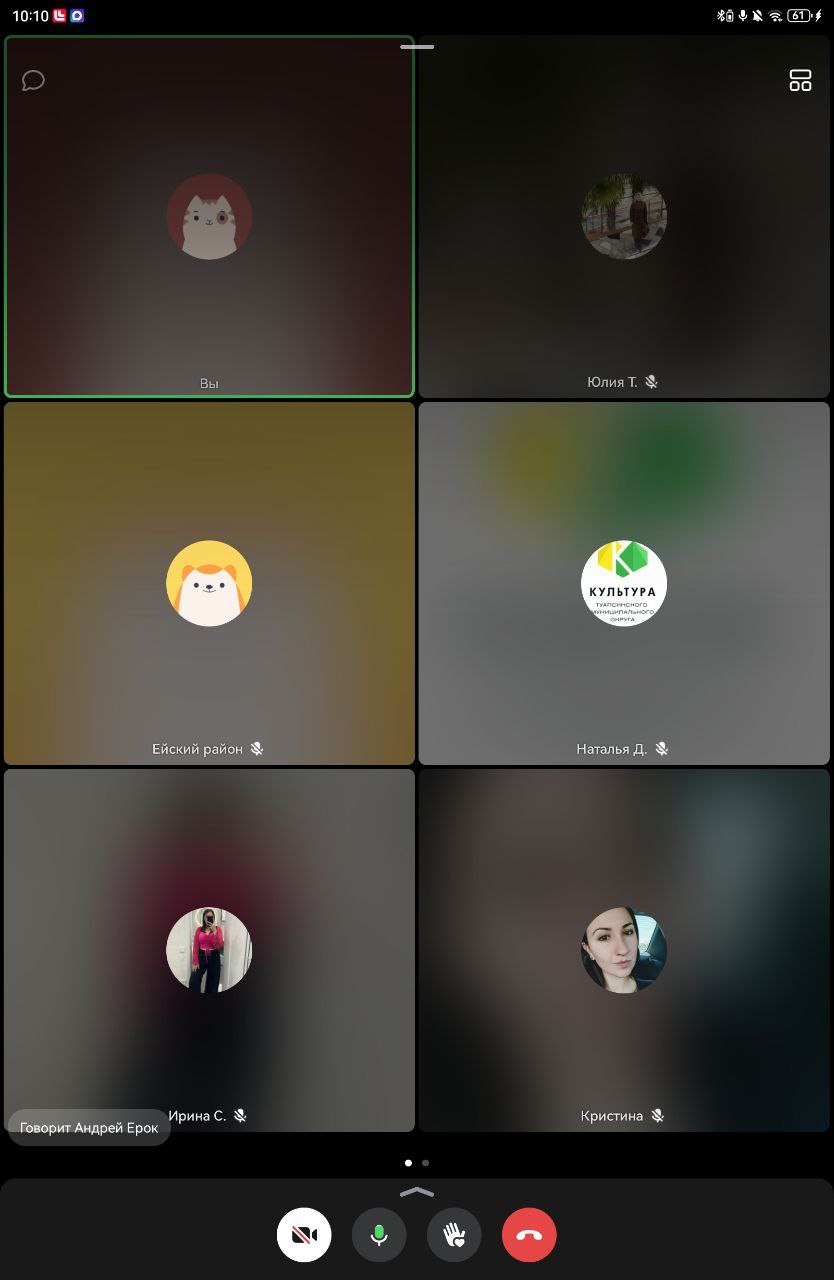
Task: Mute the microphone
Action: pyautogui.click(x=379, y=1235)
